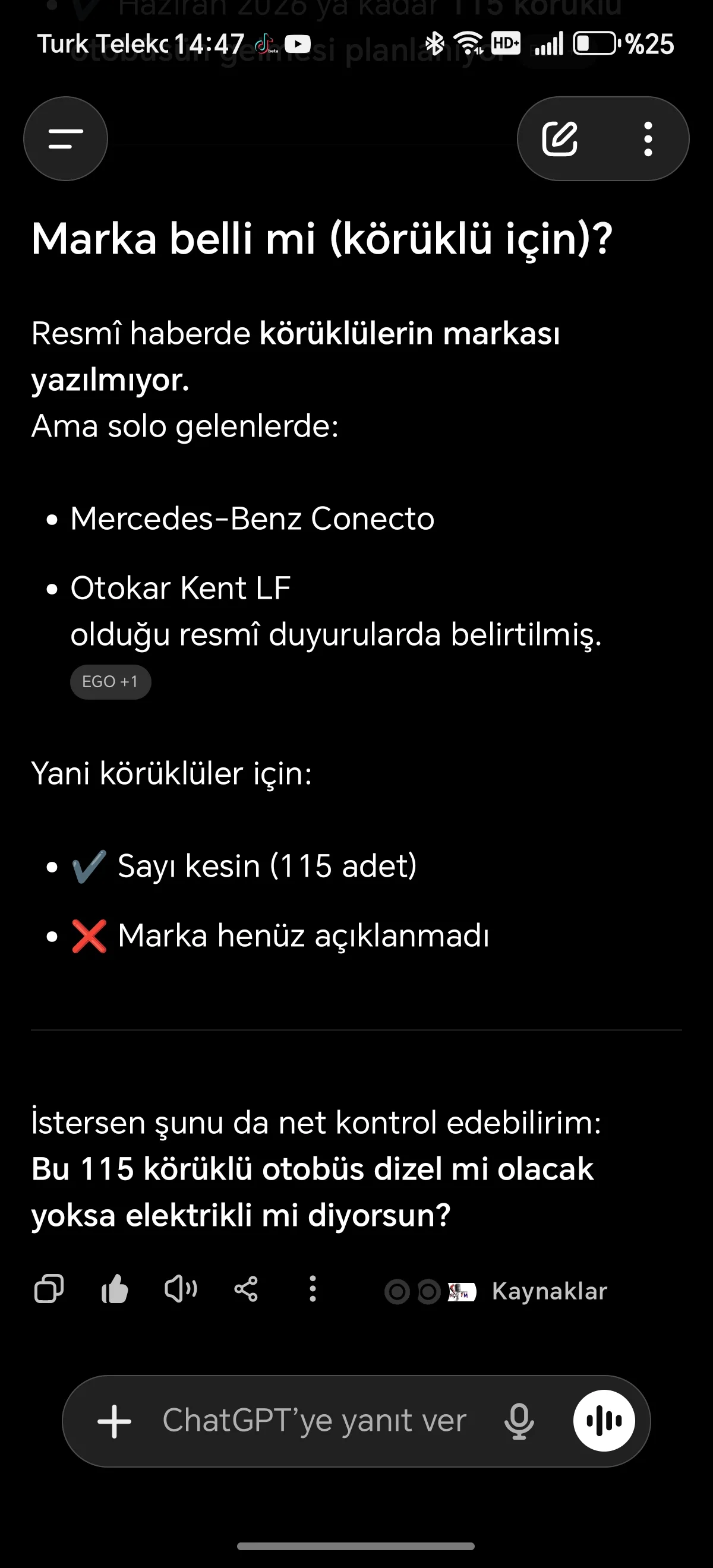Image resolution: width=713 pixels, height=1568 pixels.
Task: Launch voice mode
Action: (x=604, y=1421)
